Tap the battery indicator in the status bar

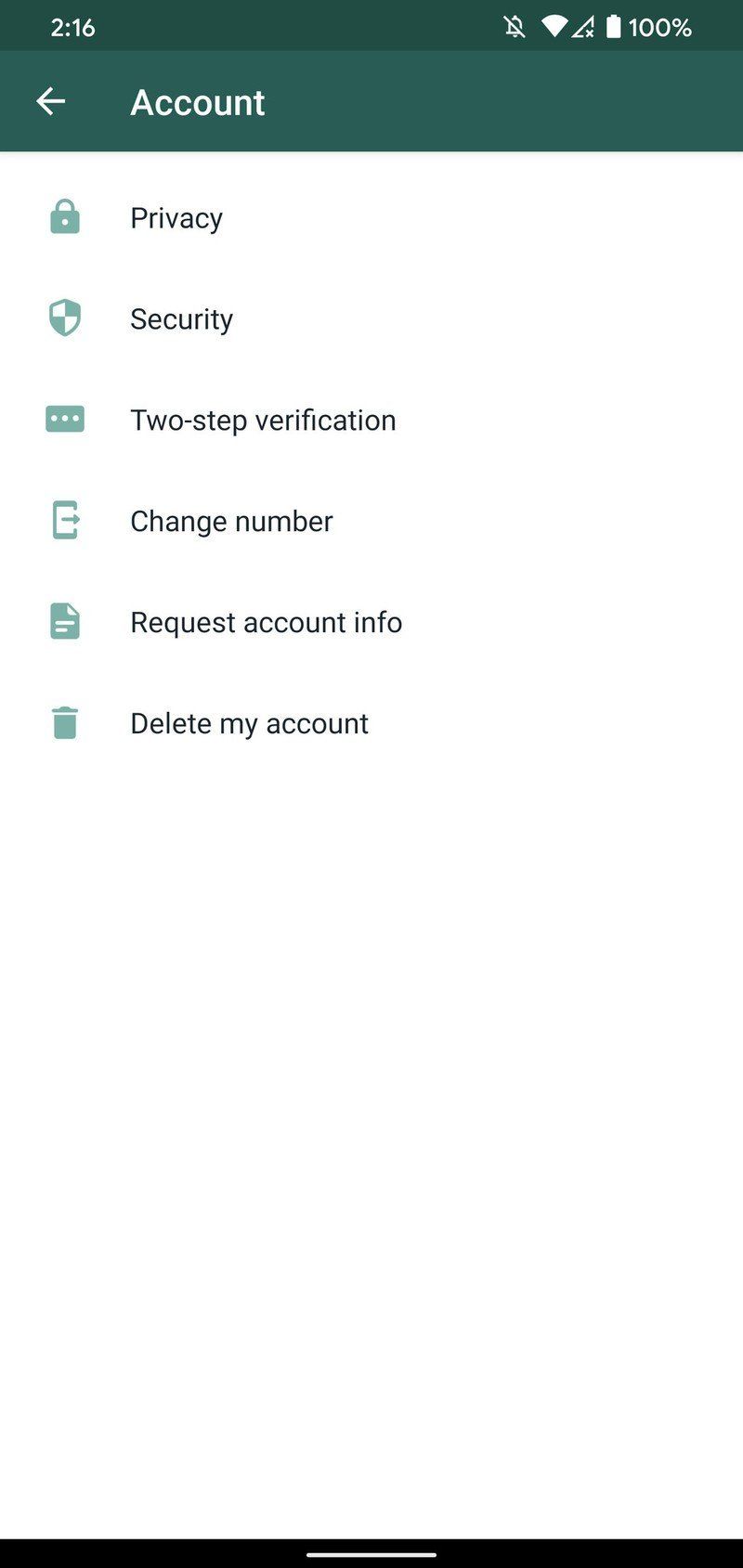[614, 27]
